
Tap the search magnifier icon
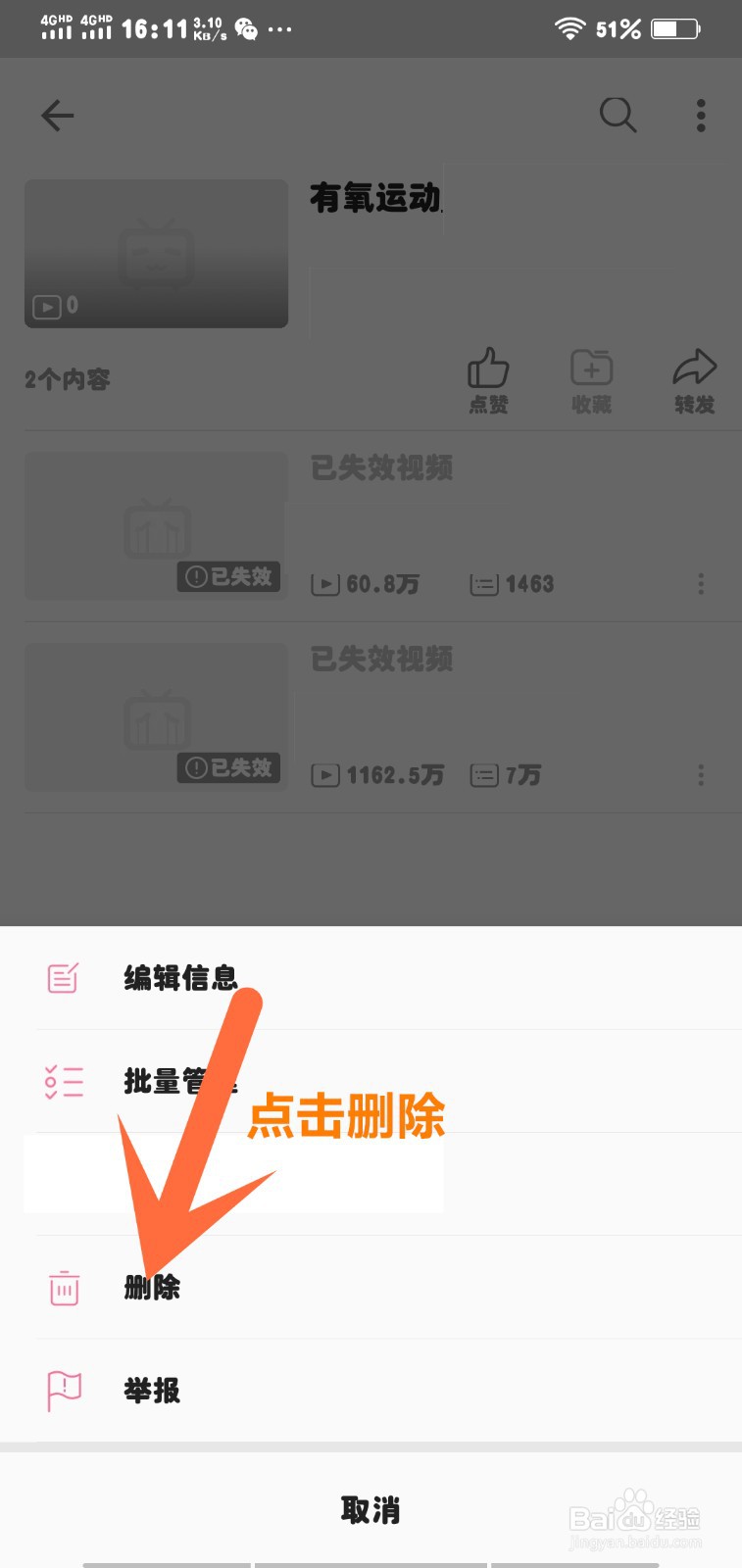[x=618, y=115]
